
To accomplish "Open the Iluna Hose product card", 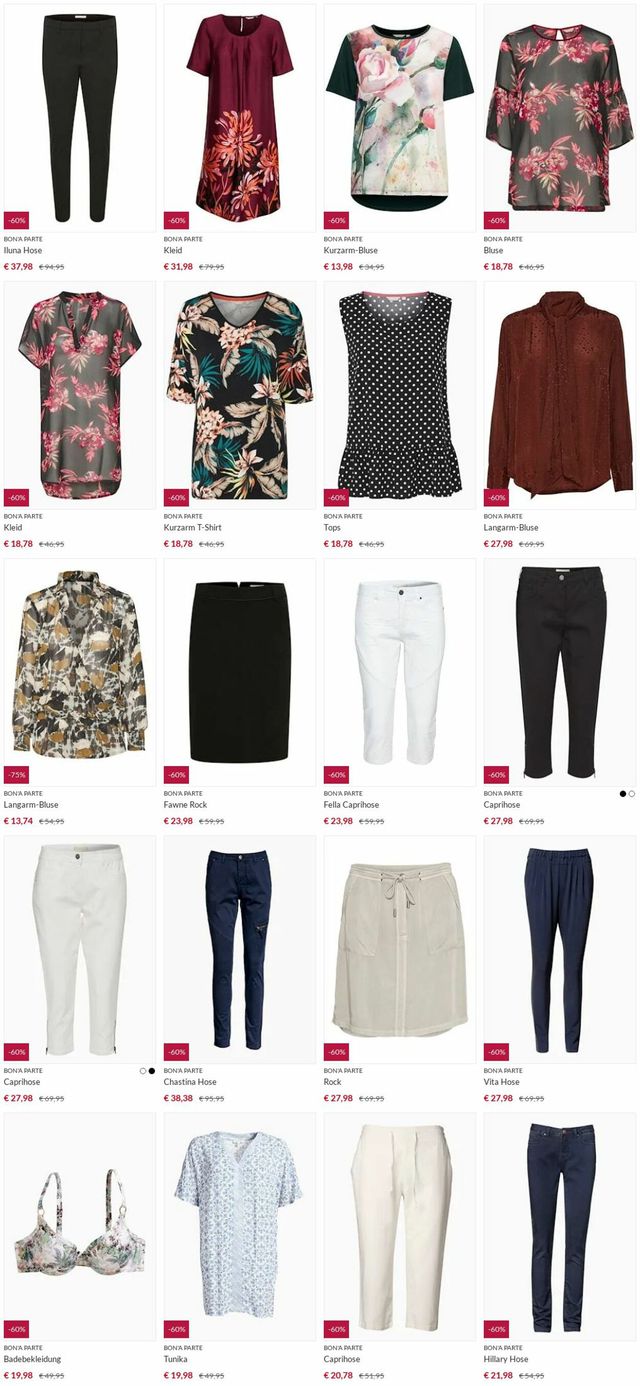I will [x=79, y=118].
